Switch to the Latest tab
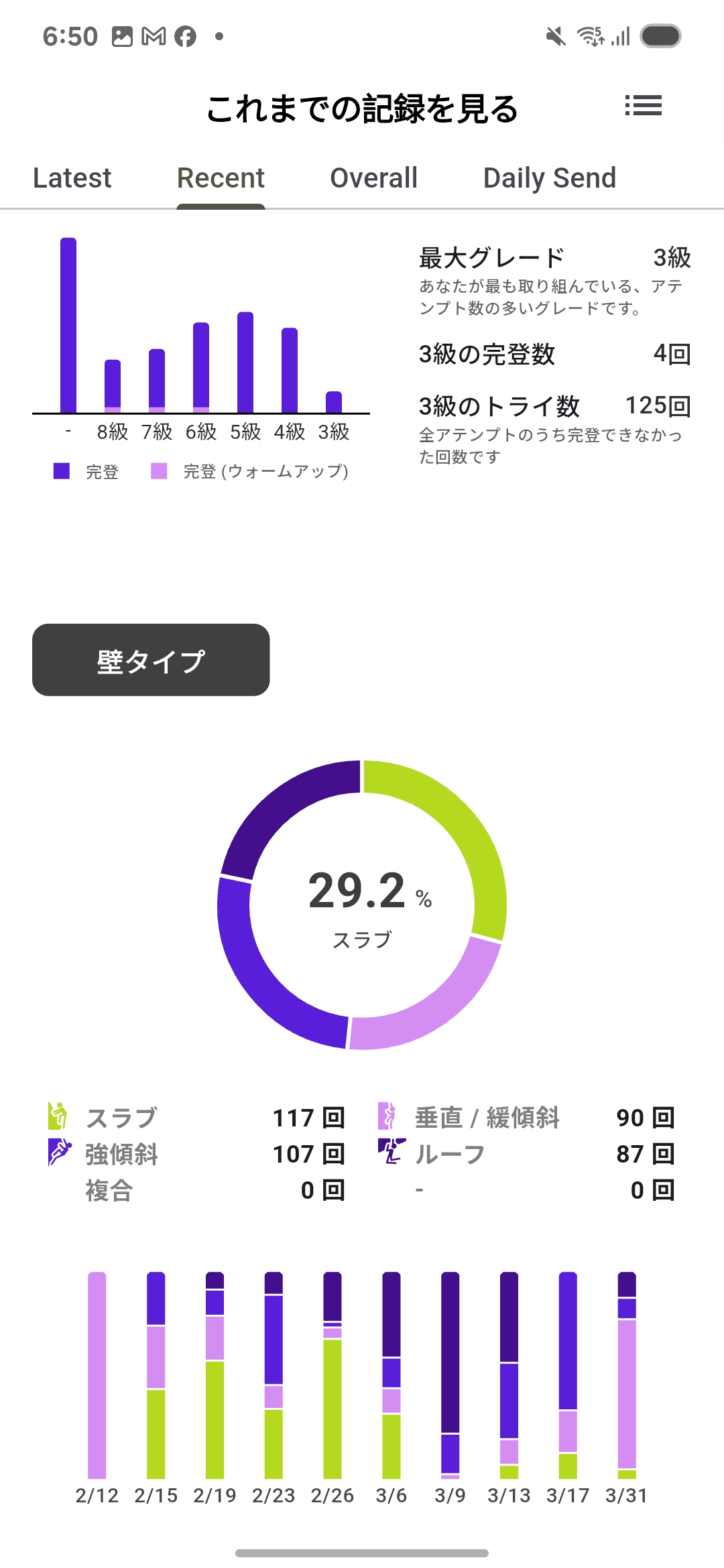 point(72,178)
